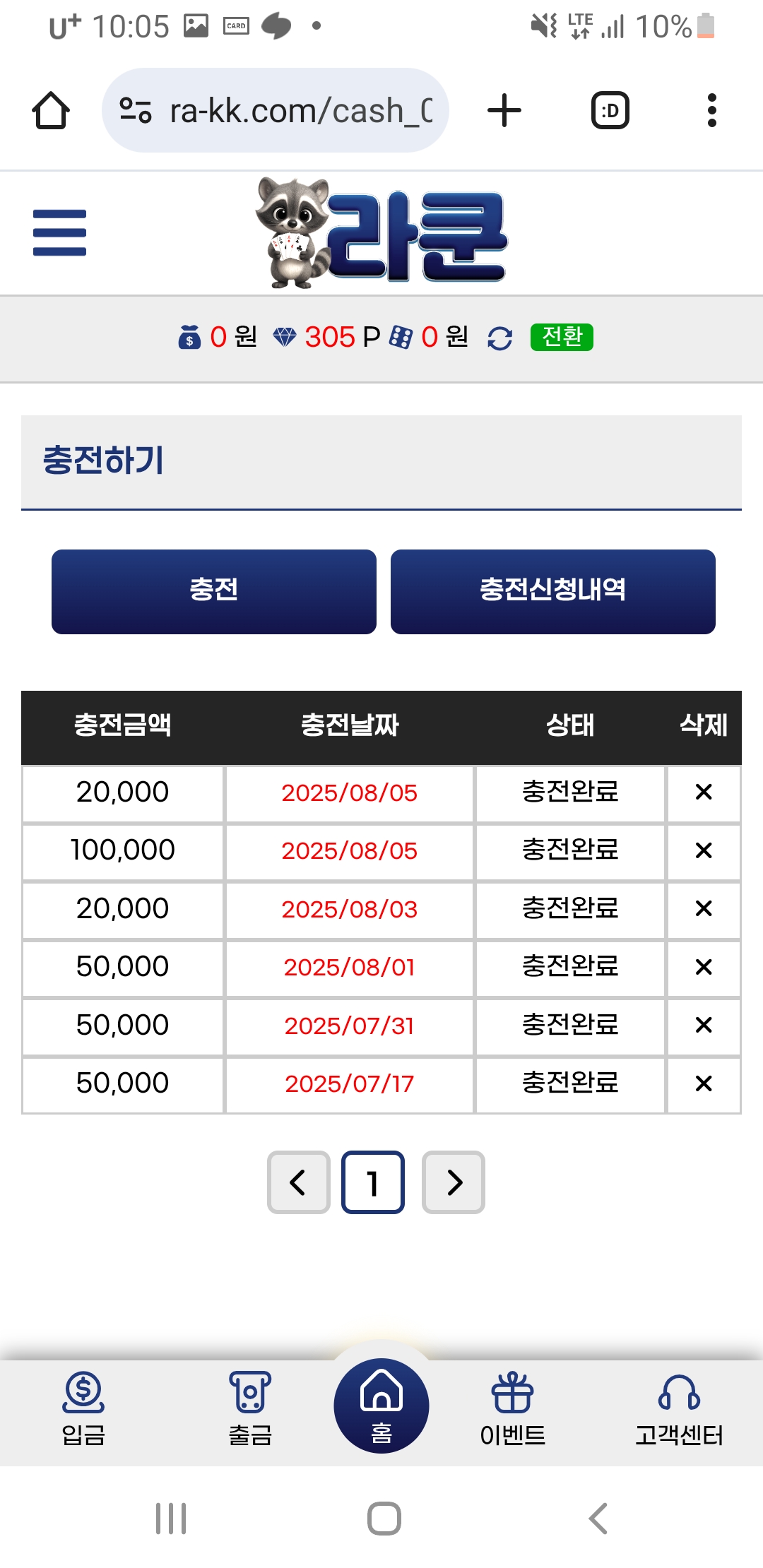763x1568 pixels.
Task: Open the browser overflow menu
Action: [x=711, y=110]
